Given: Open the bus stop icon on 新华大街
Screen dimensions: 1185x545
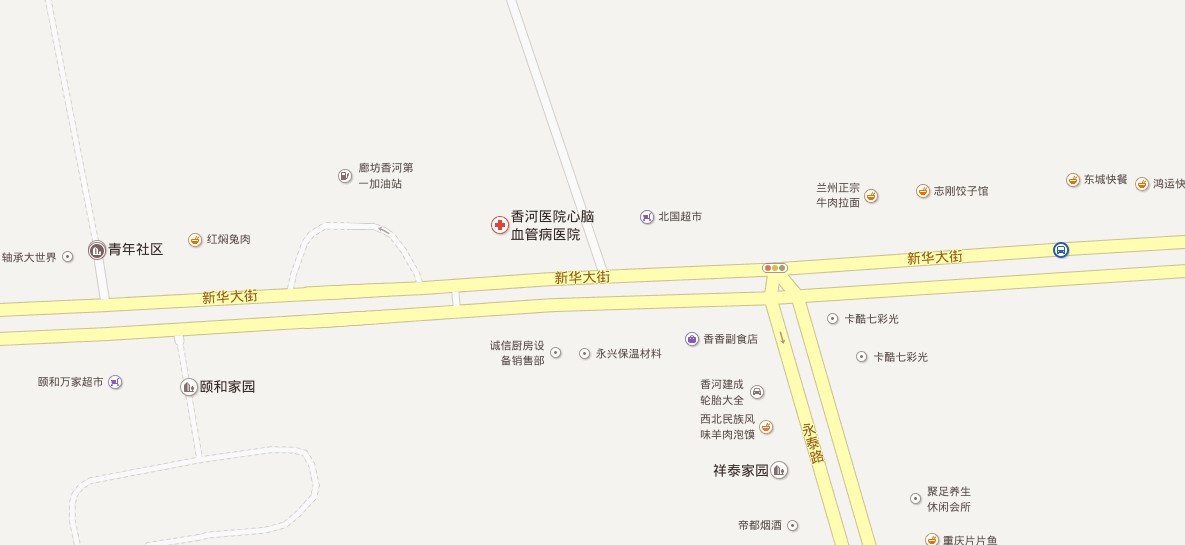Looking at the screenshot, I should click(x=1061, y=250).
